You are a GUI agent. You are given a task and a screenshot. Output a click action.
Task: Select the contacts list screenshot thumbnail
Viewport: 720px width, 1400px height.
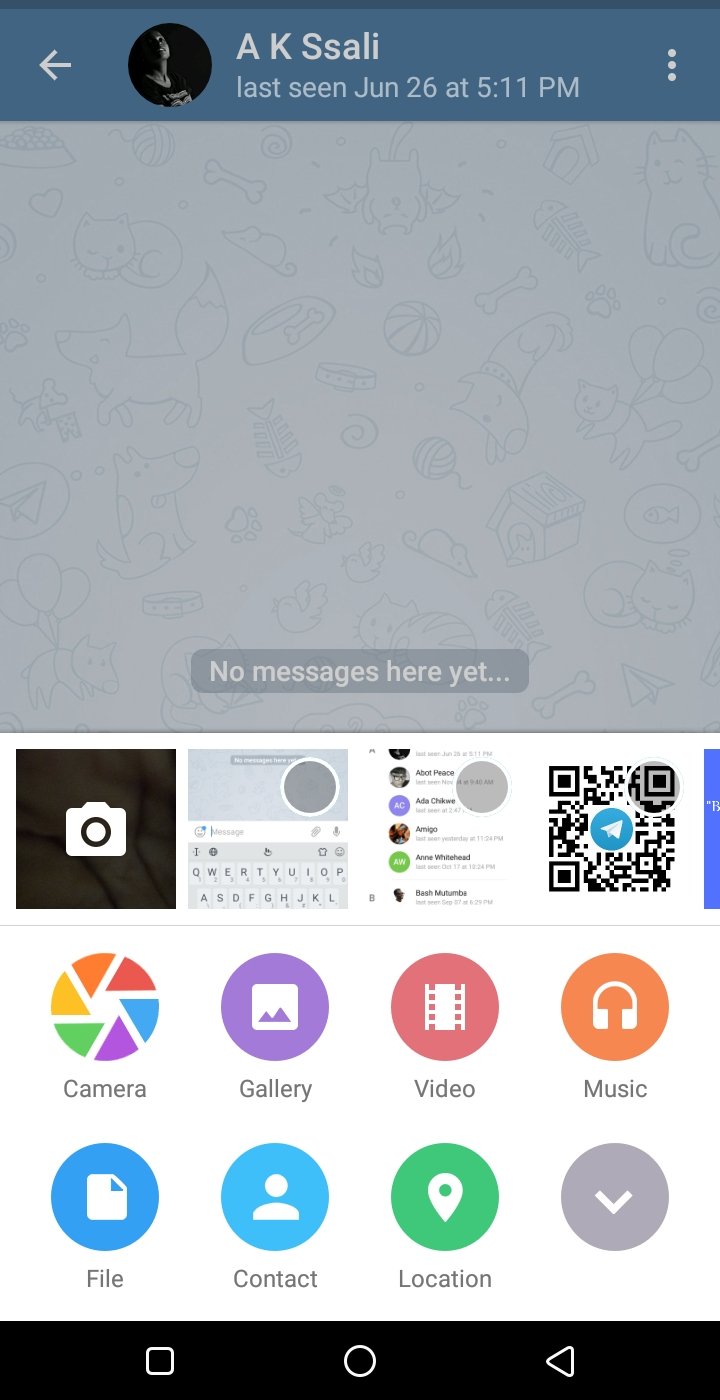click(440, 829)
